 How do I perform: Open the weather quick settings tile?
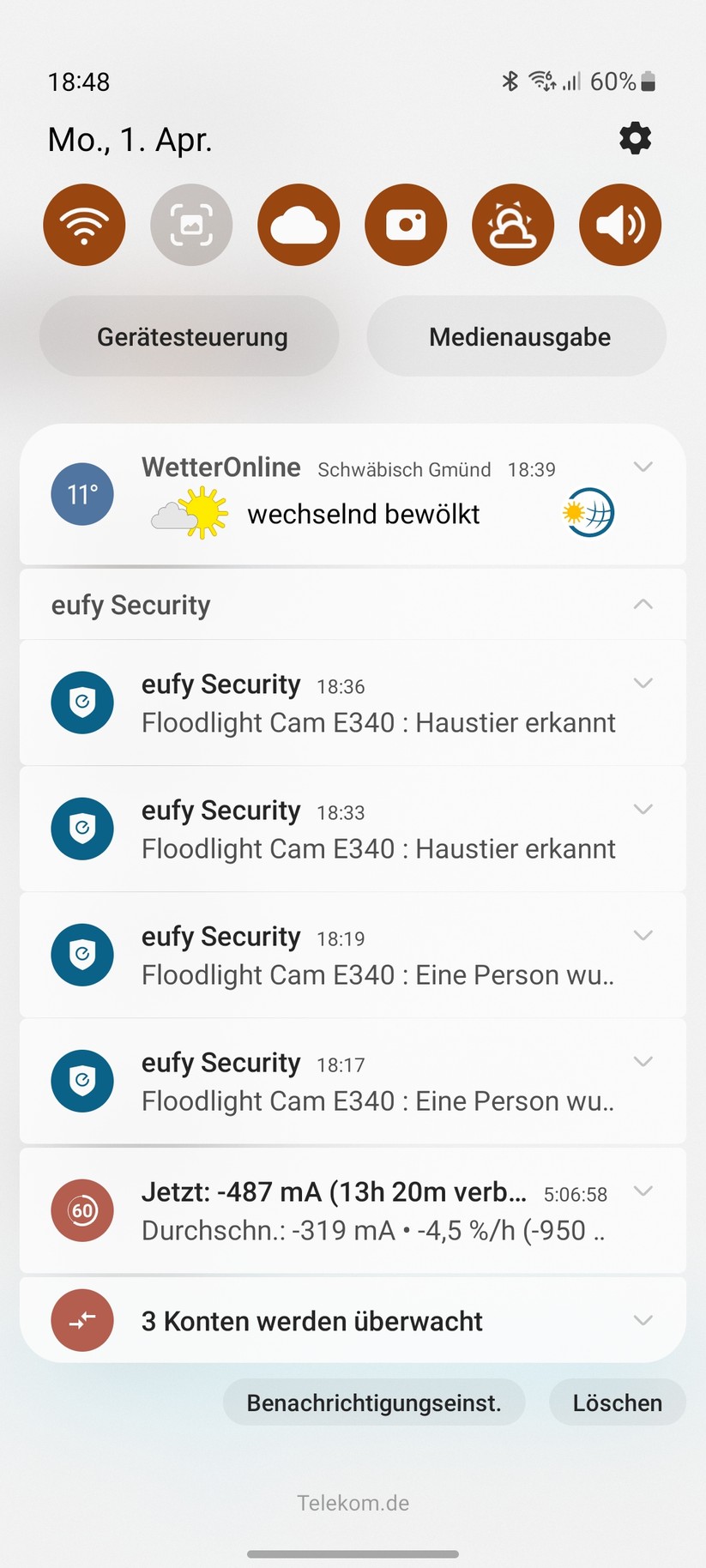click(x=512, y=224)
